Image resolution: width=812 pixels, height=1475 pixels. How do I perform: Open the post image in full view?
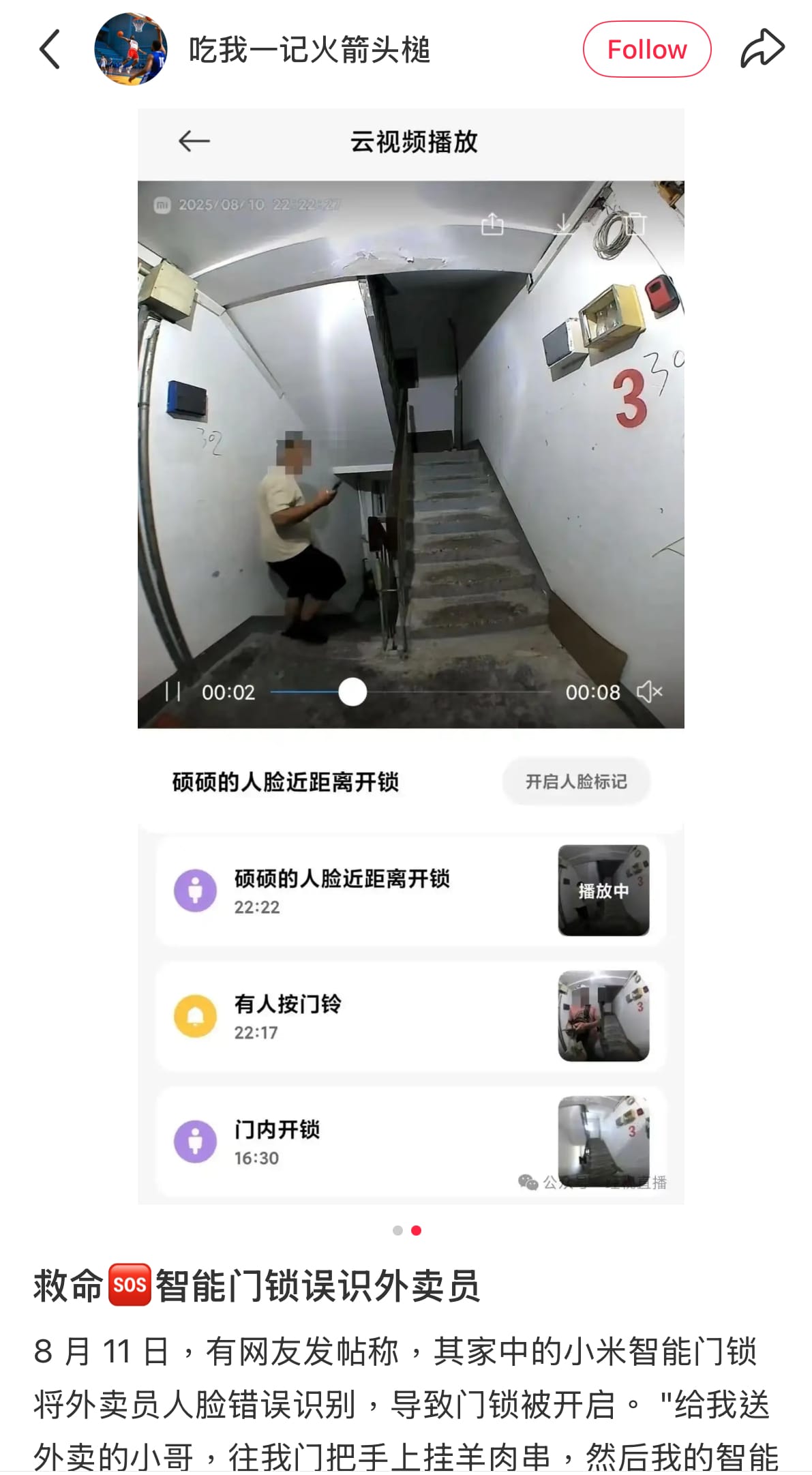(x=410, y=655)
